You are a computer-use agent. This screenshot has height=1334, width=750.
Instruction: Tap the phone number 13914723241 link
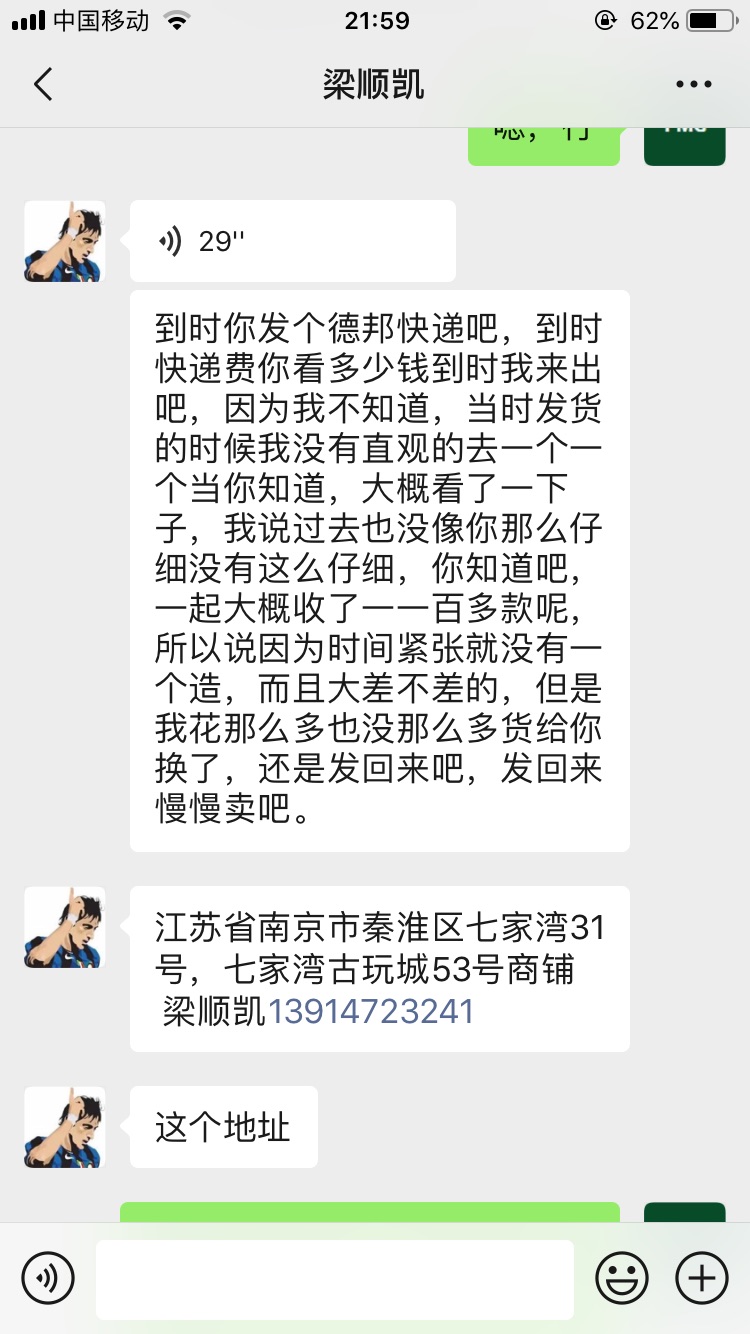[371, 1011]
